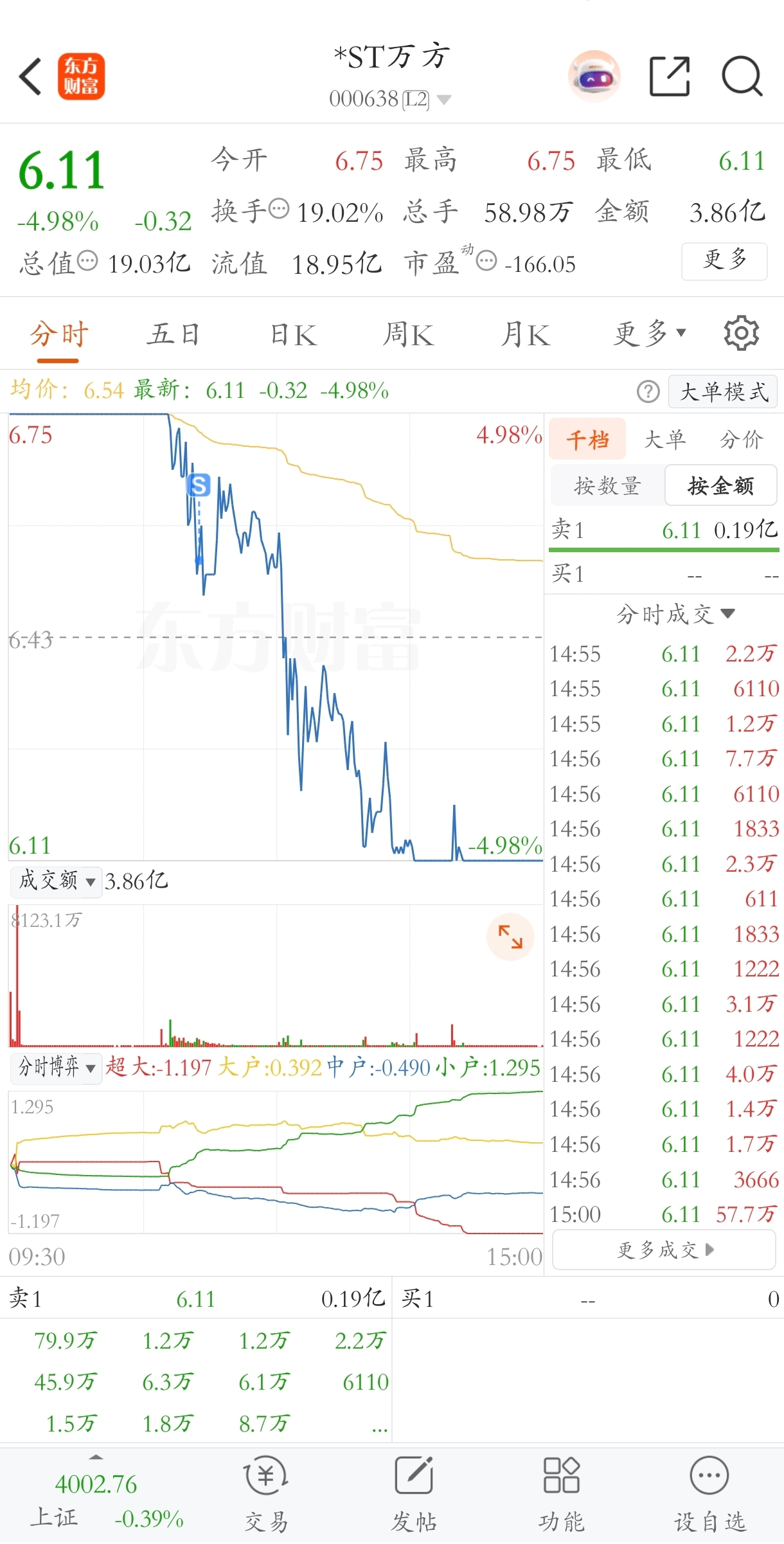Tap the fullscreen expand icon on volume chart

[x=511, y=938]
